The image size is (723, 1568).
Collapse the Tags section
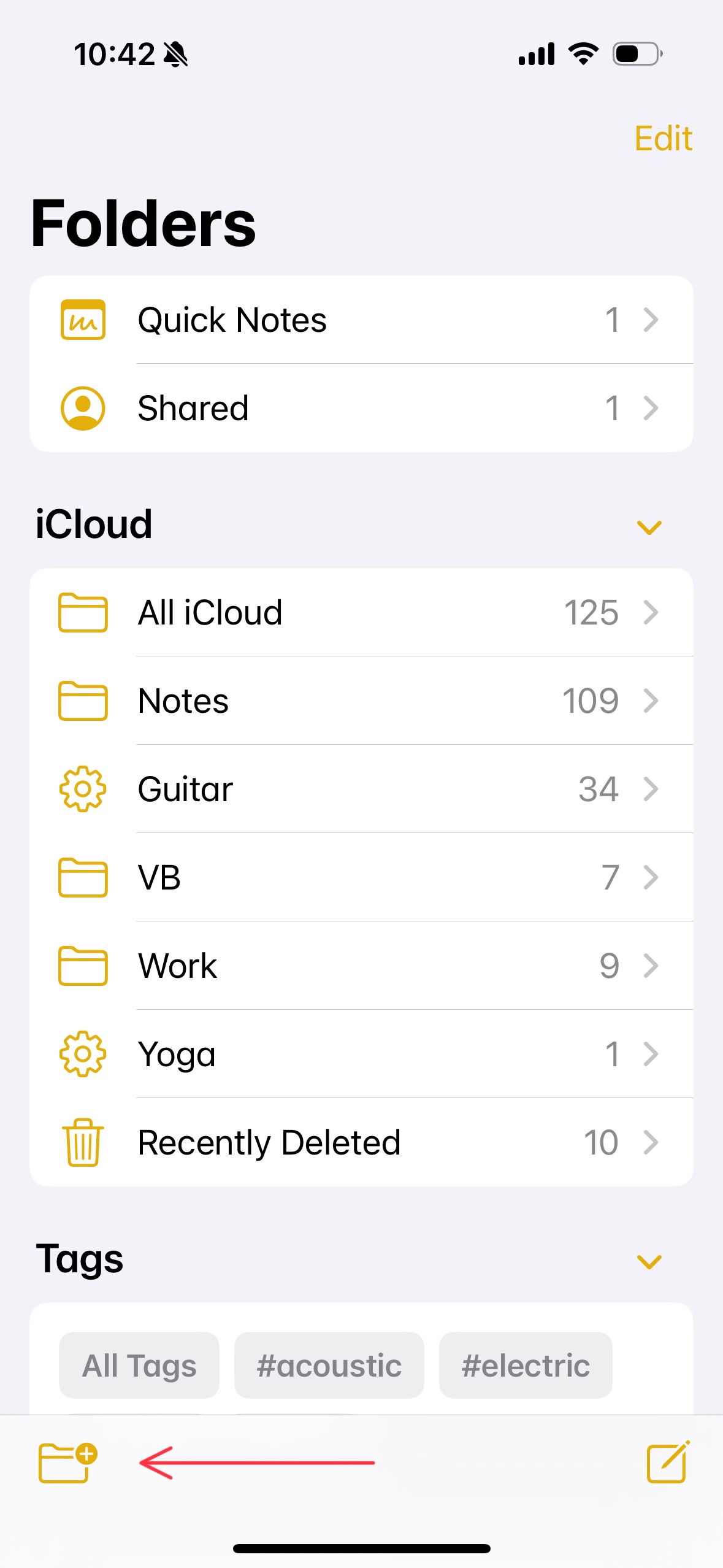pos(649,1261)
